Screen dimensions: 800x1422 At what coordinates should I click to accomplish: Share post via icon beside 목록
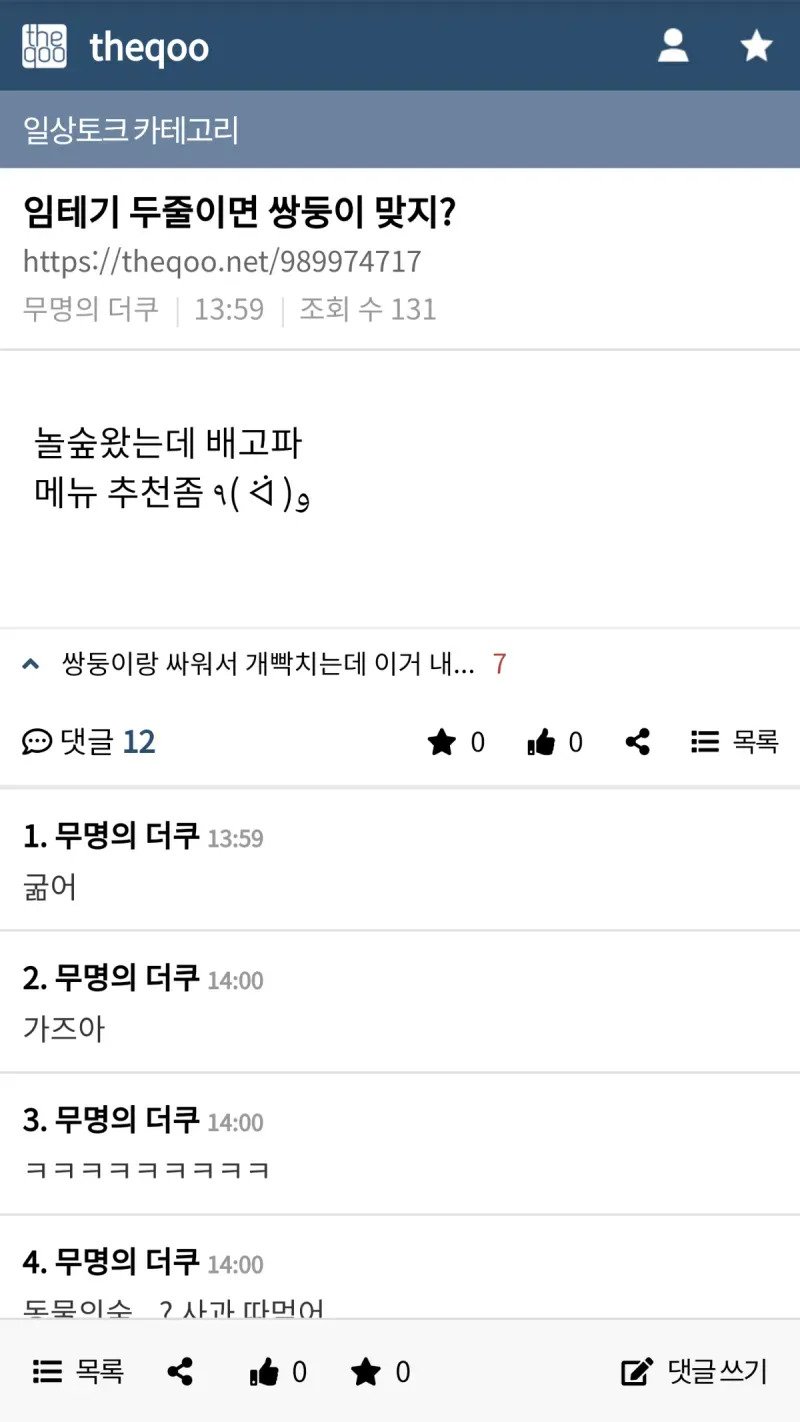coord(637,742)
